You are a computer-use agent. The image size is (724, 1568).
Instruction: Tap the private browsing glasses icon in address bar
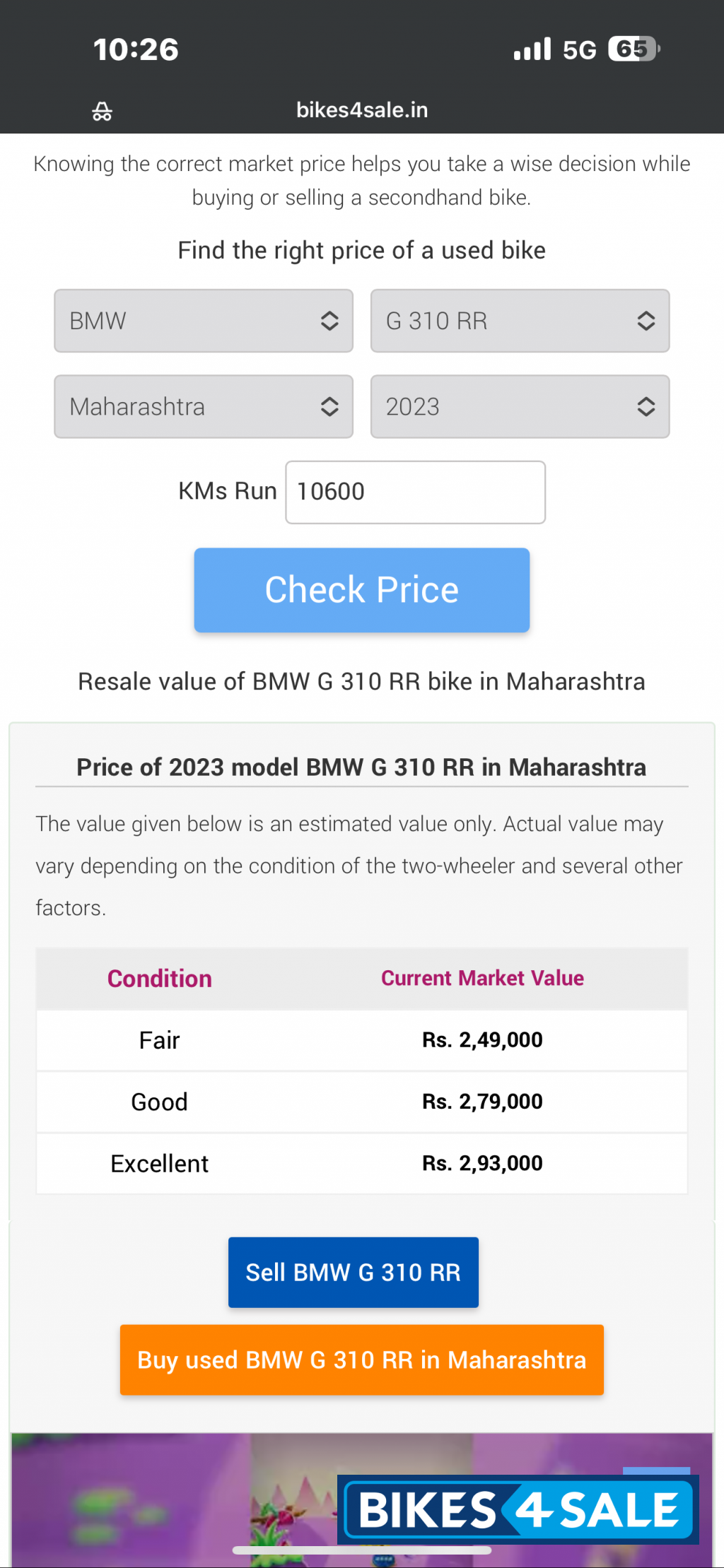point(101,110)
